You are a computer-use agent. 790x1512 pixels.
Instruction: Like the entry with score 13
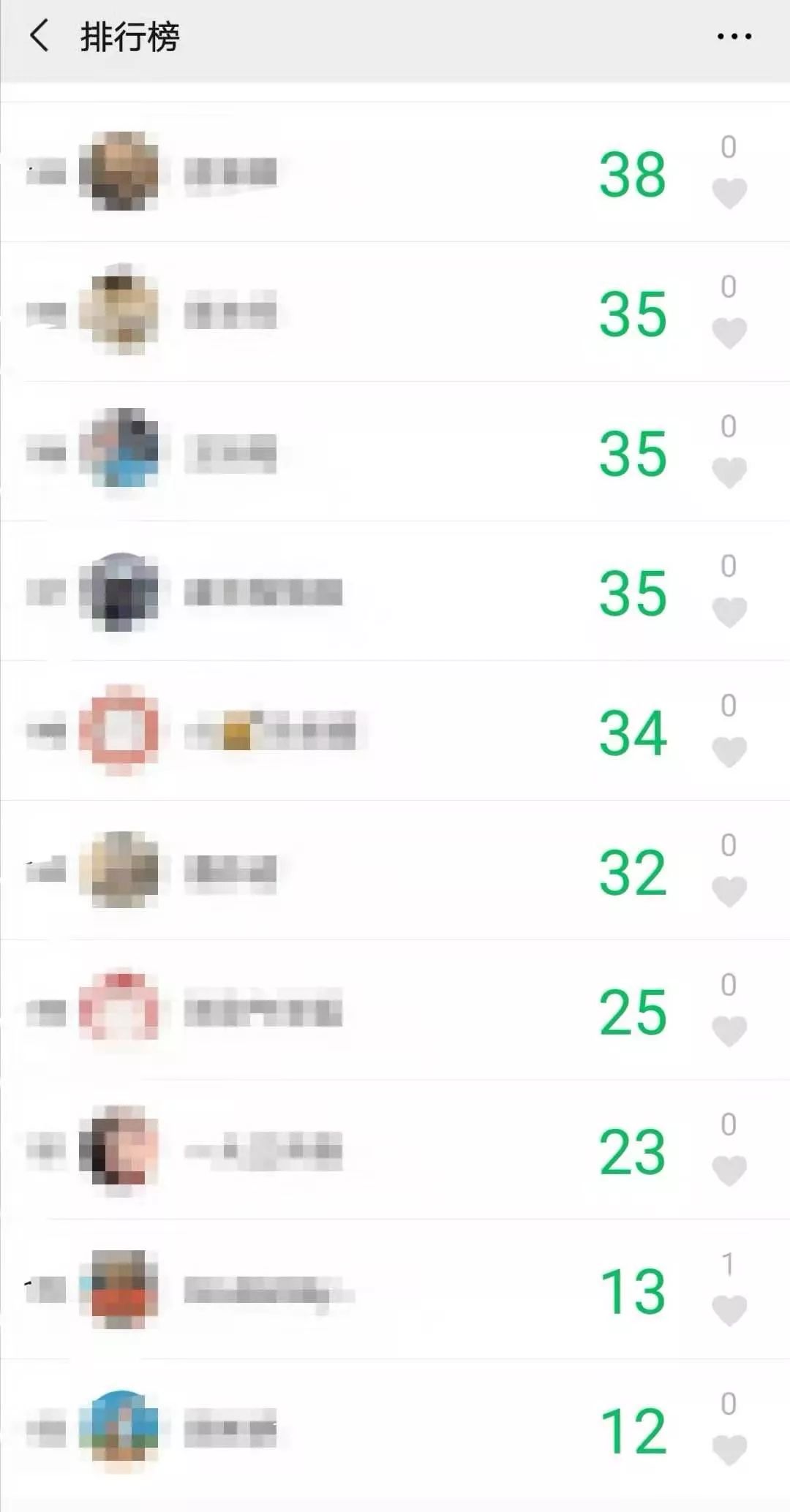[729, 1311]
